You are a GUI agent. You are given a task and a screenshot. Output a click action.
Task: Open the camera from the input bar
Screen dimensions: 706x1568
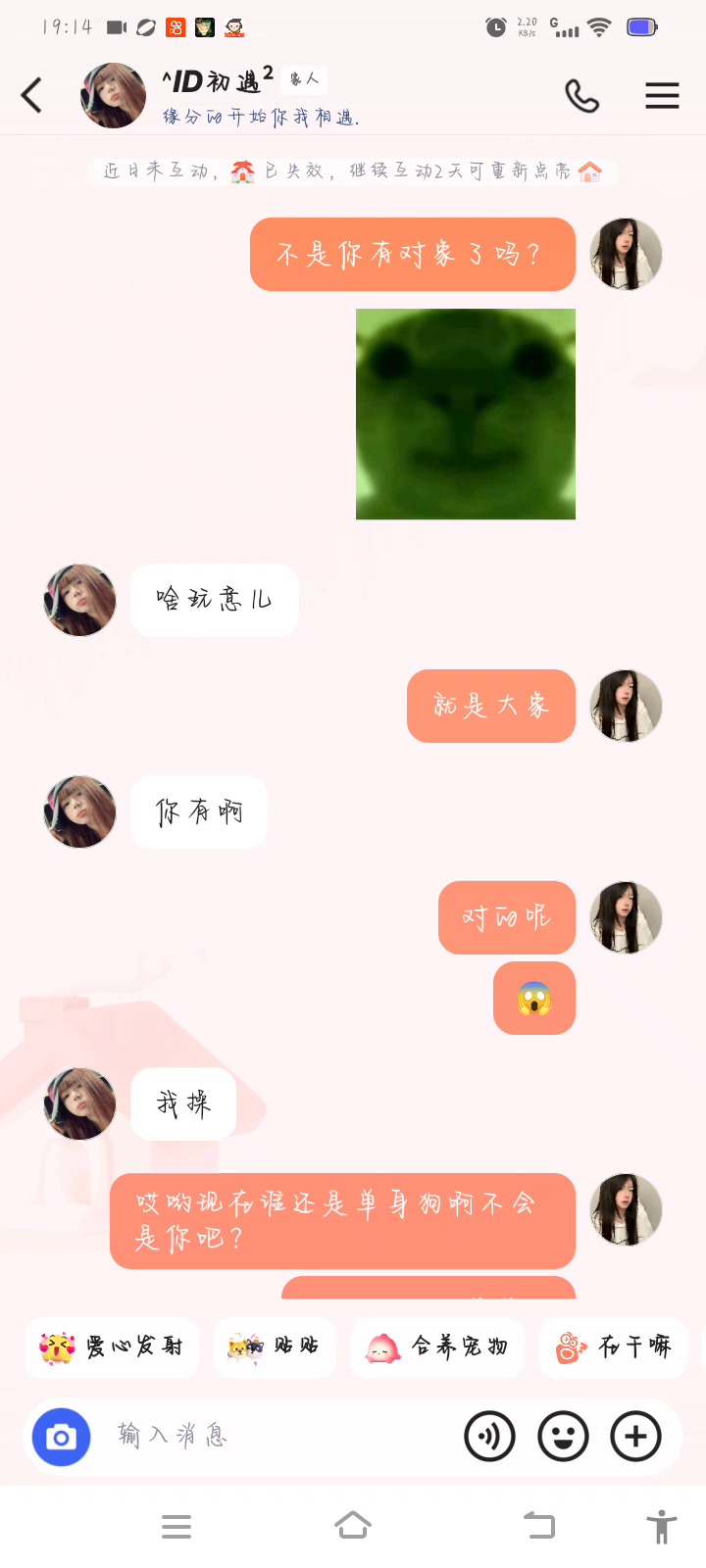[61, 1437]
